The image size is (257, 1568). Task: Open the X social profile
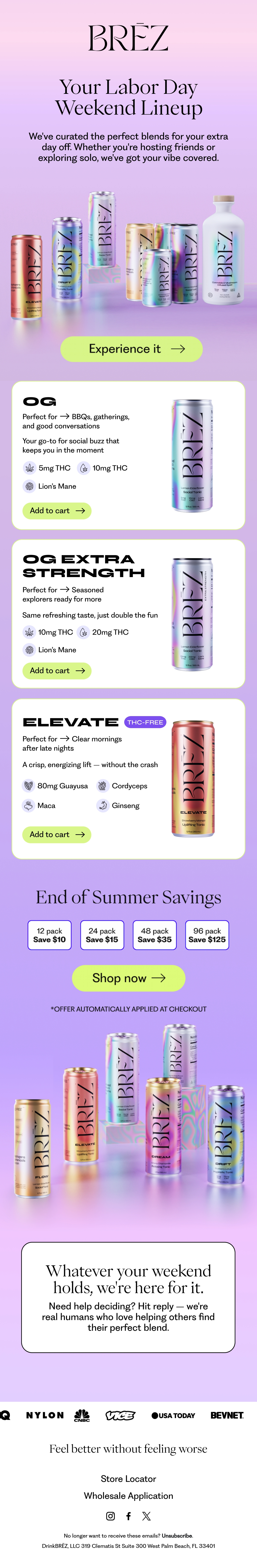click(x=146, y=1516)
